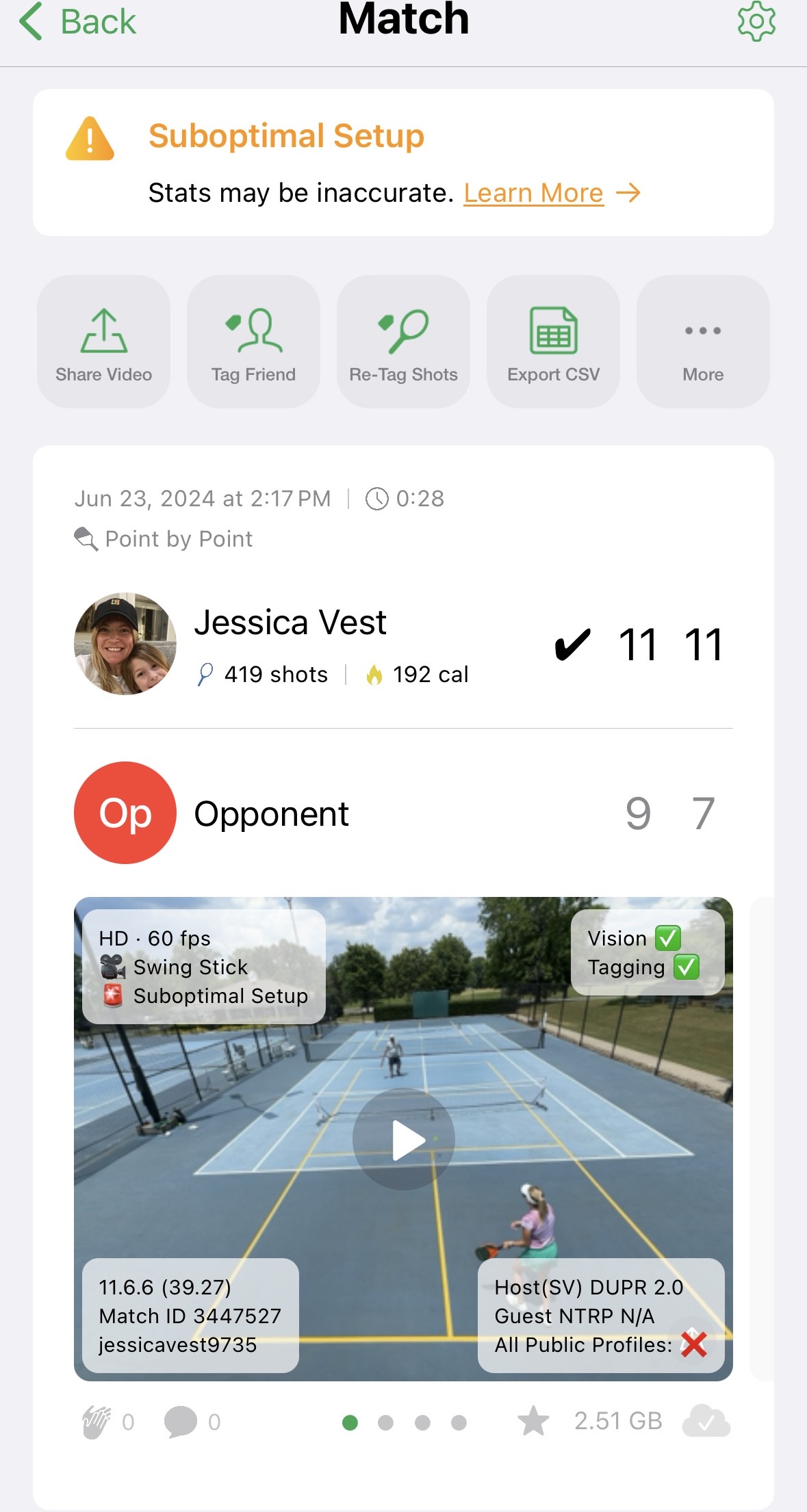This screenshot has width=807, height=1512.
Task: Open Re-Tag Shots
Action: 403,342
